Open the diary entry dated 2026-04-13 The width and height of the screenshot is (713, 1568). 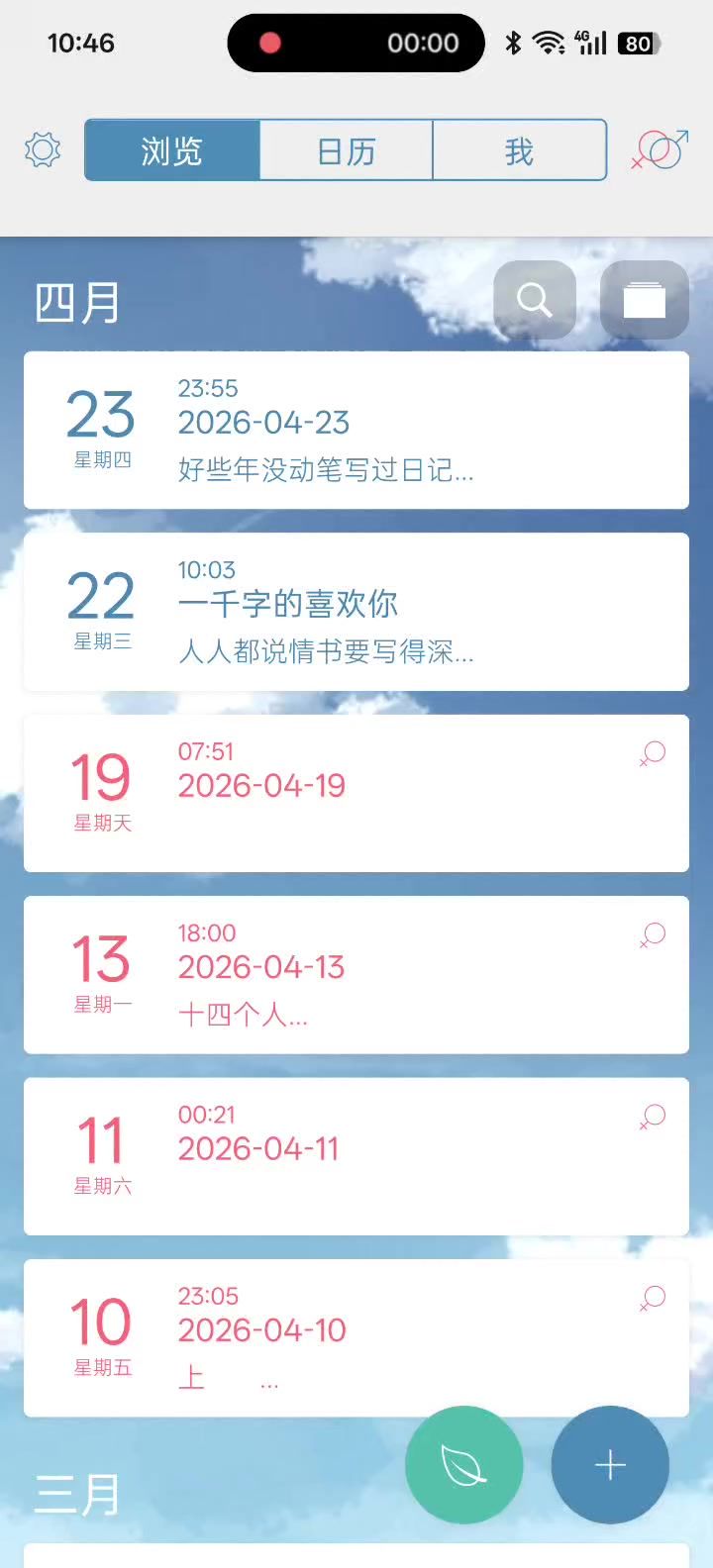(x=356, y=974)
